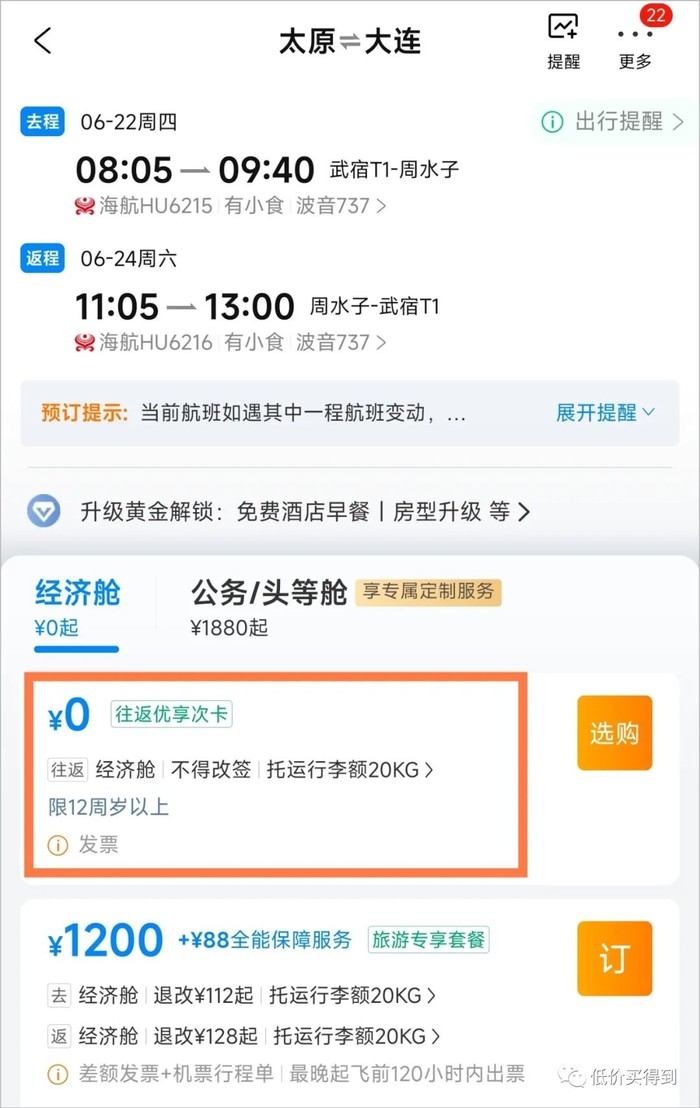Expand the 展开提醒 booking notice

[605, 413]
